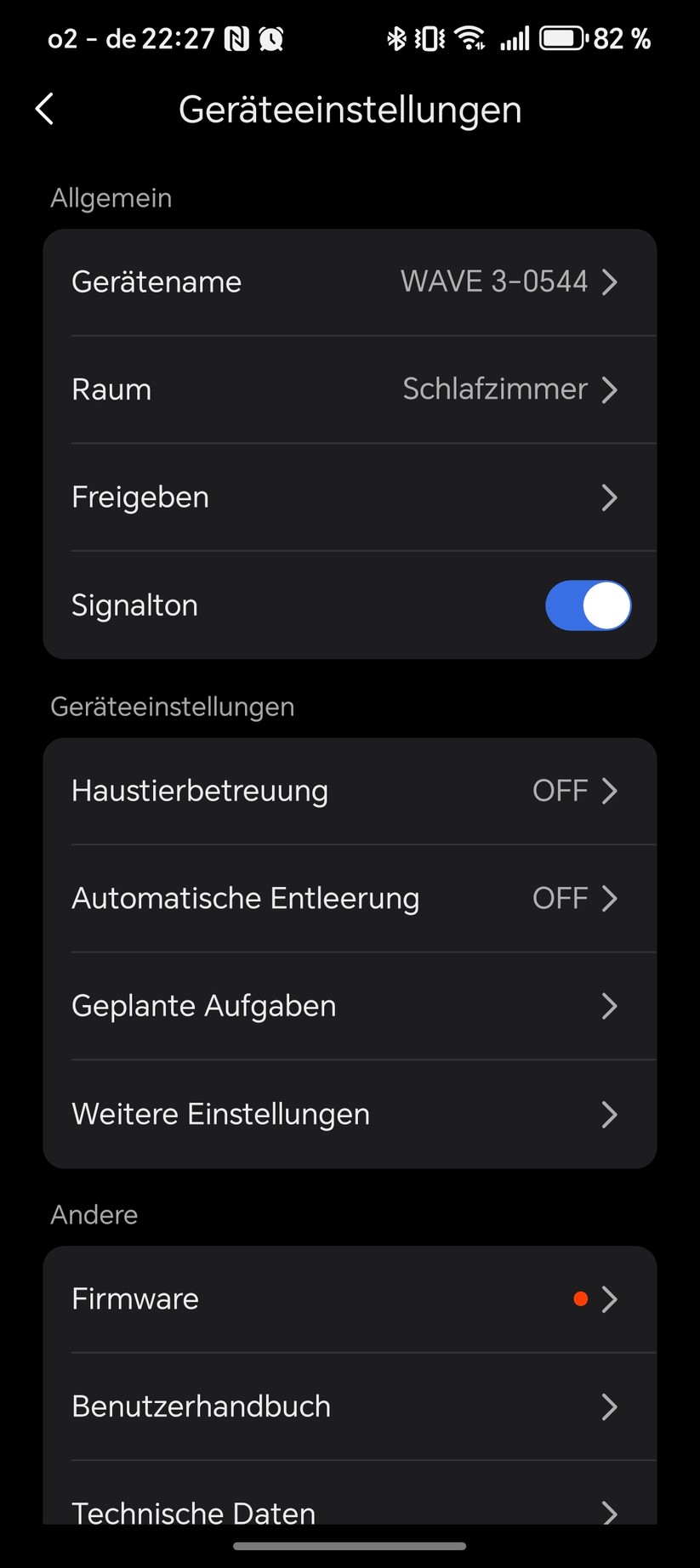The width and height of the screenshot is (700, 1568).
Task: Check the Firmware update
Action: coord(350,1299)
